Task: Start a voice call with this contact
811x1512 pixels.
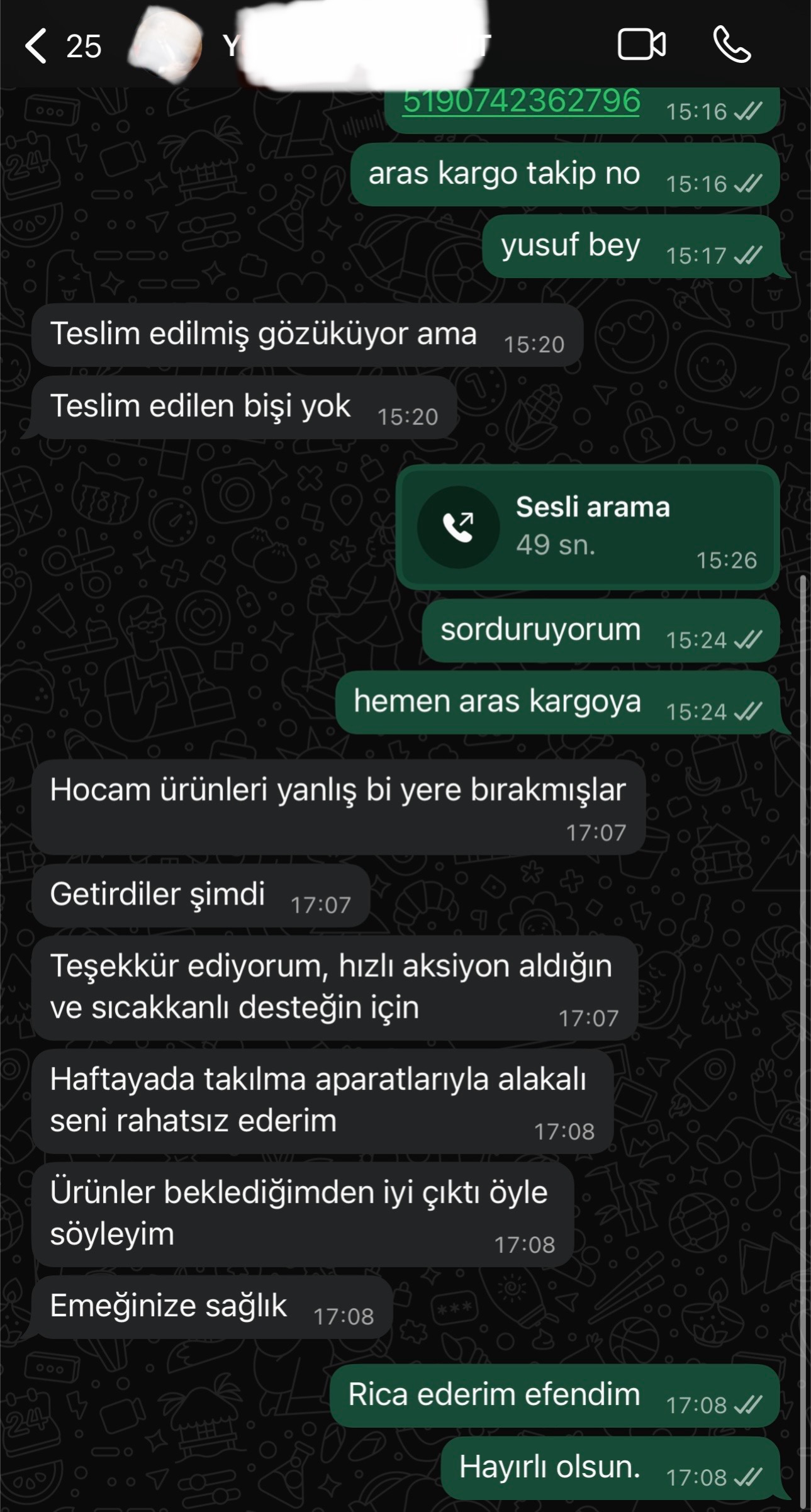Action: click(732, 45)
